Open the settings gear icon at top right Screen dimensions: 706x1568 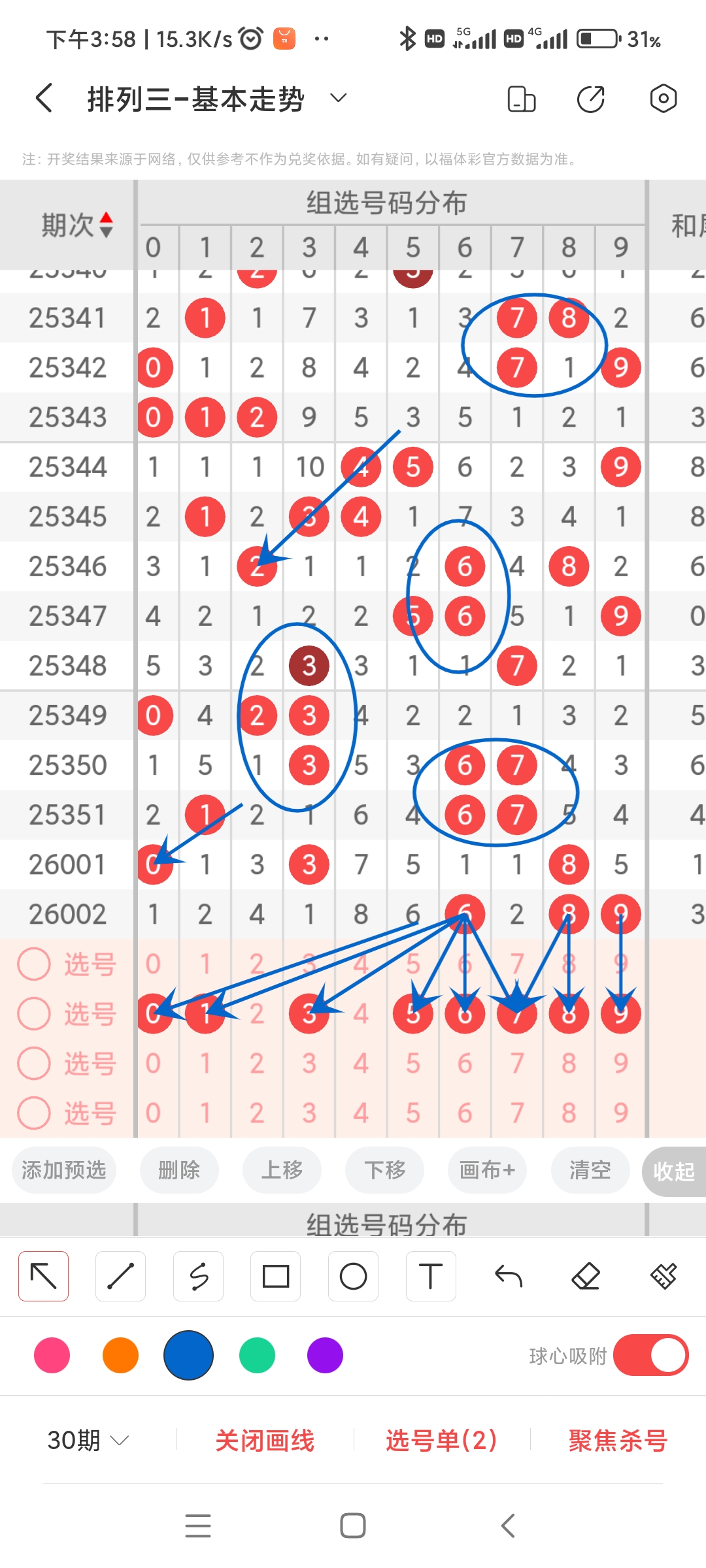pyautogui.click(x=663, y=98)
